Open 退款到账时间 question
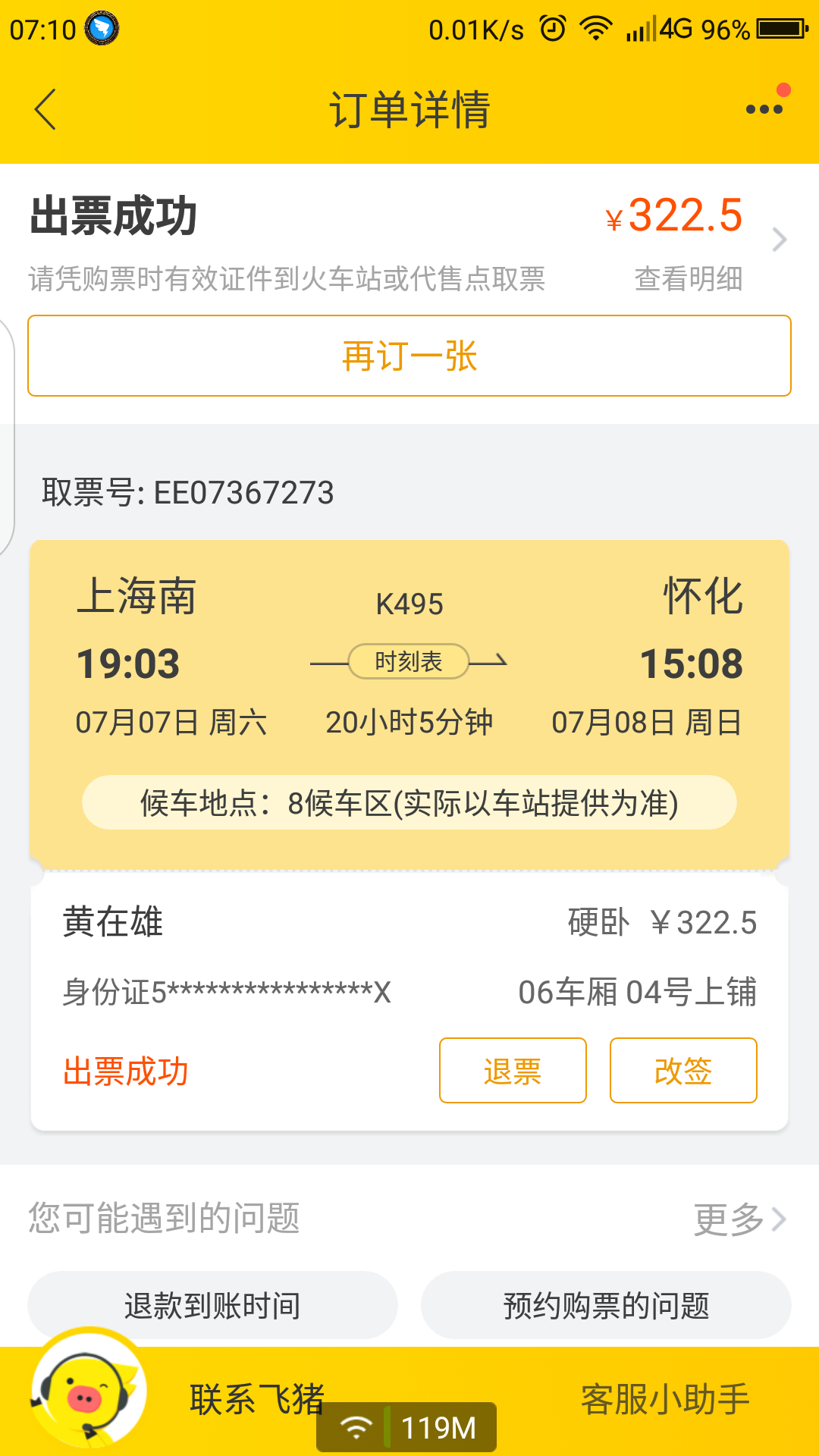 click(x=212, y=1306)
